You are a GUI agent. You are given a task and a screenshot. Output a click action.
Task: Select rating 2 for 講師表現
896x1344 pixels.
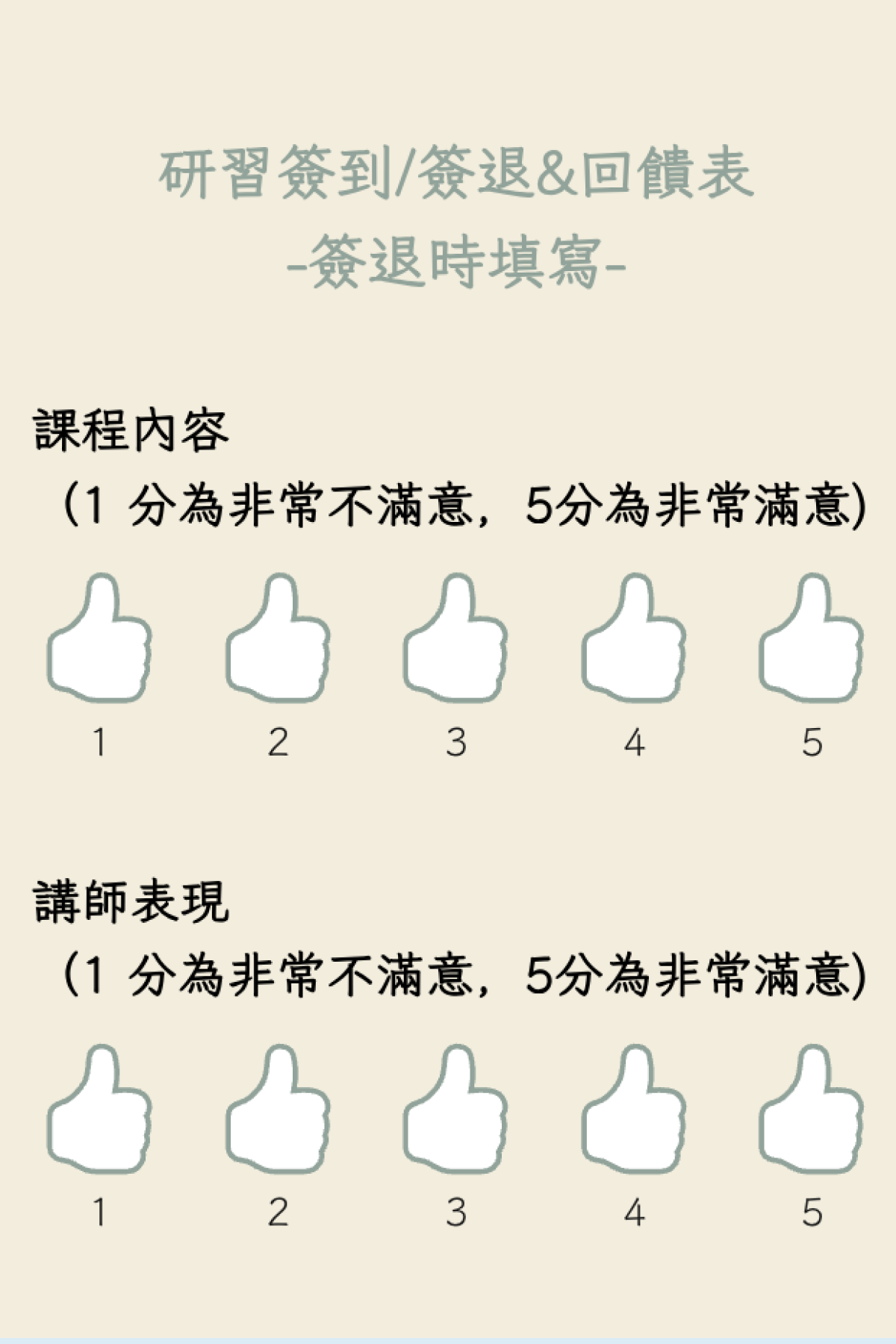278,1111
